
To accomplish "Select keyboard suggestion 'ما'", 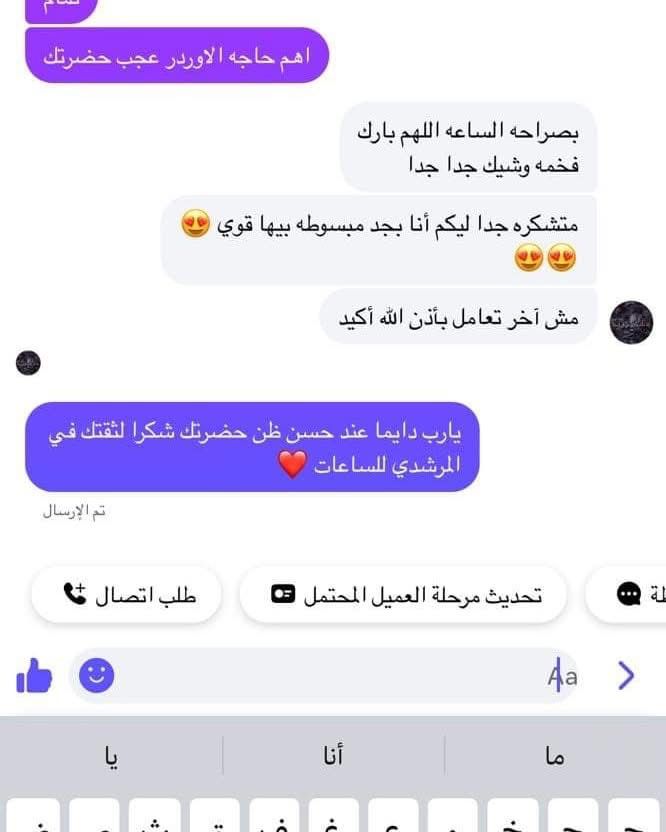I will point(555,757).
